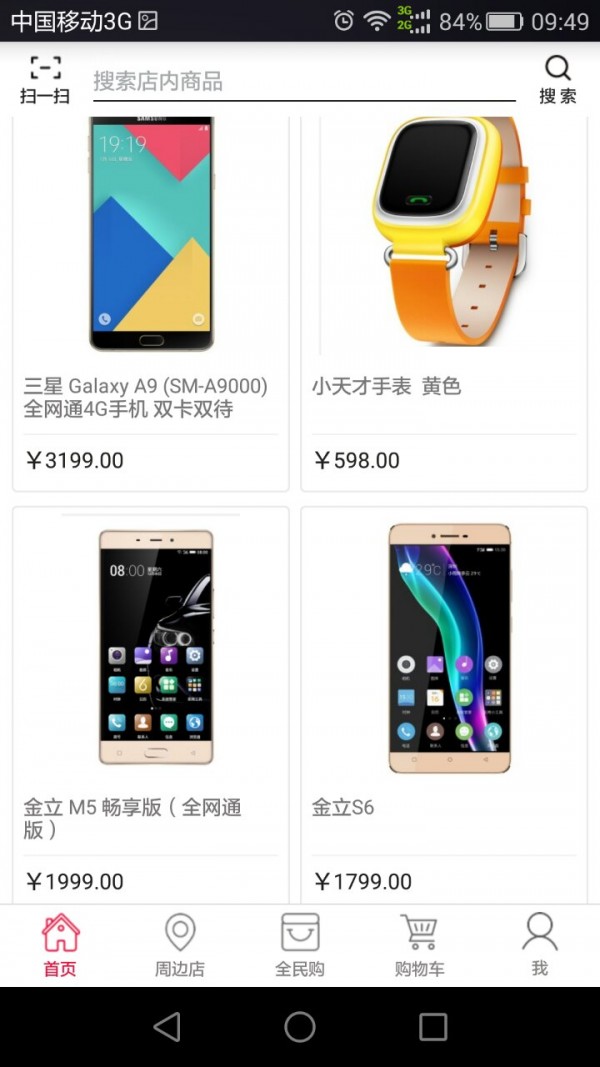Tap the system back button
Viewport: 600px width, 1067px height.
(167, 1027)
